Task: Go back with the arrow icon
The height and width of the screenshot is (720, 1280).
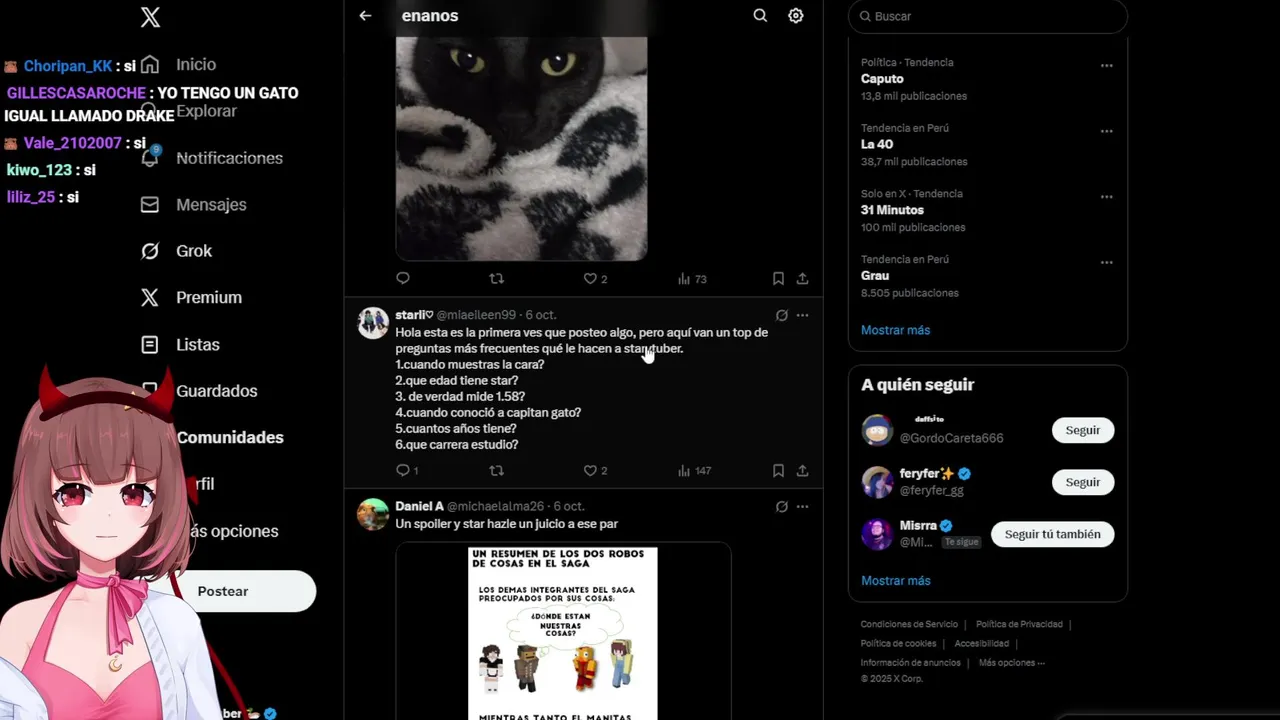Action: 365,16
